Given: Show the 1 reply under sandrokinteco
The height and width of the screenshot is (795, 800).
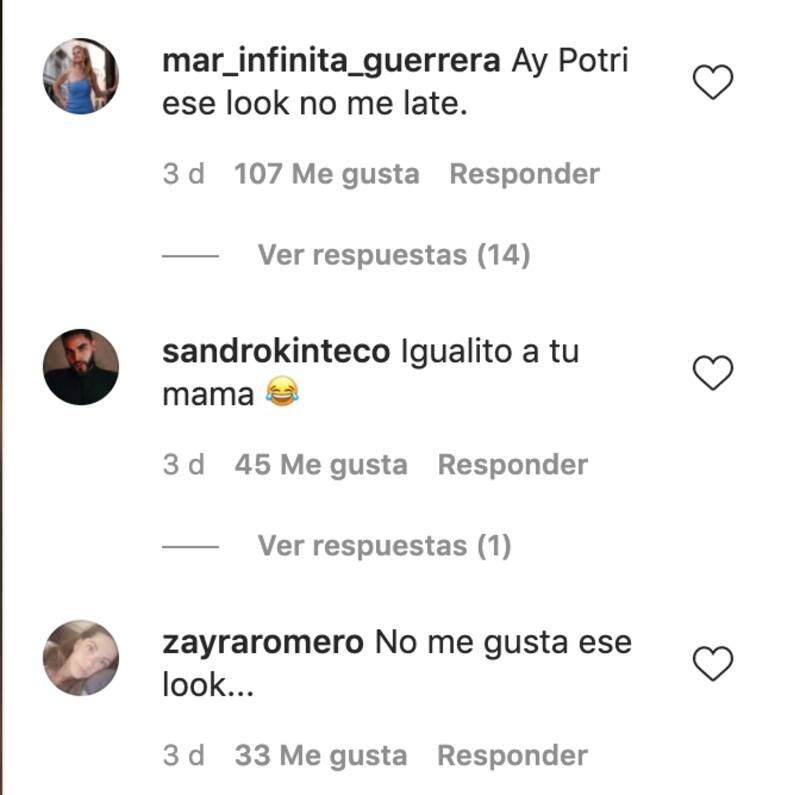Looking at the screenshot, I should 384,546.
